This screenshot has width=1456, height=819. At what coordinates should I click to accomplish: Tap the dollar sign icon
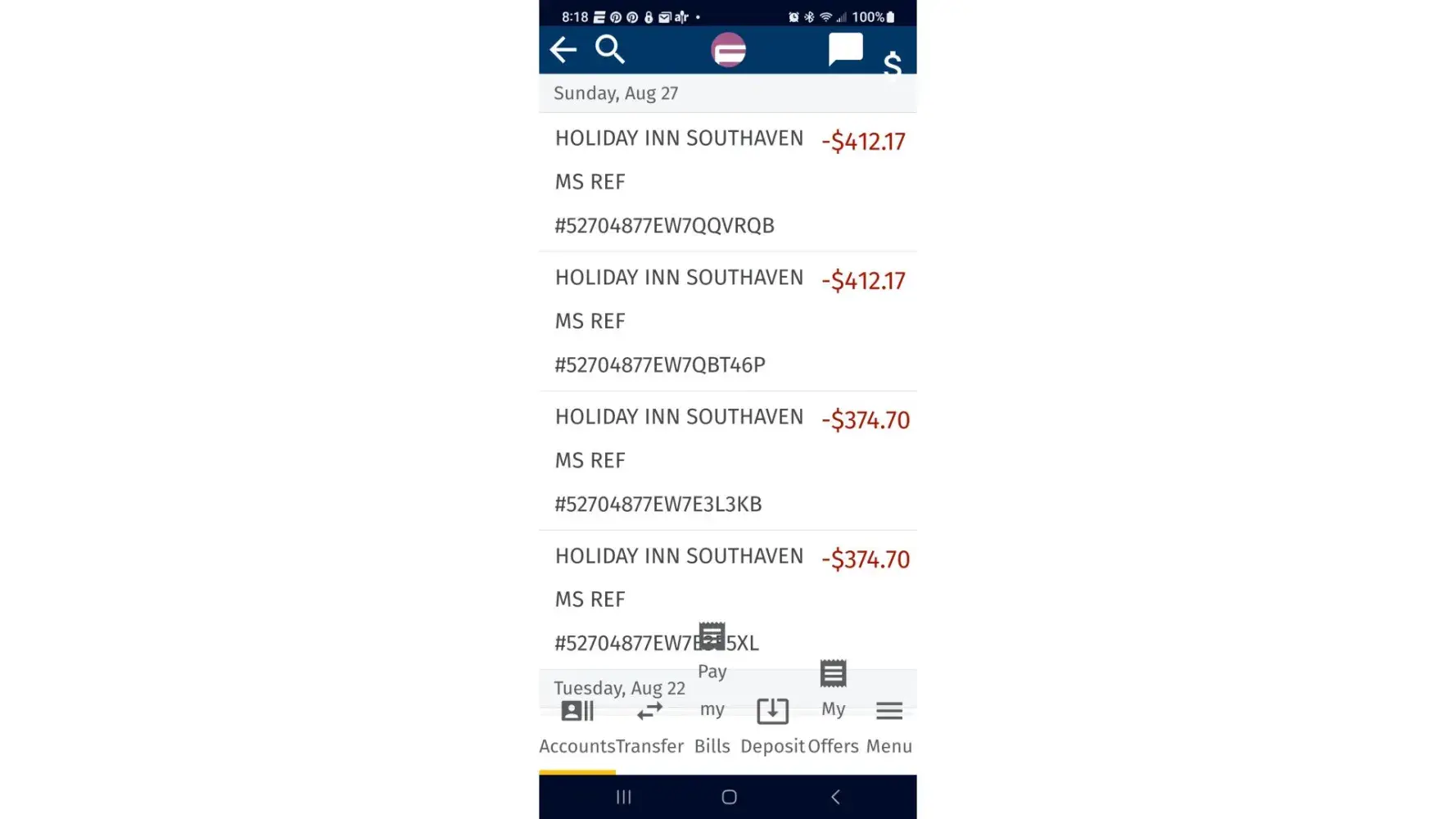click(893, 63)
